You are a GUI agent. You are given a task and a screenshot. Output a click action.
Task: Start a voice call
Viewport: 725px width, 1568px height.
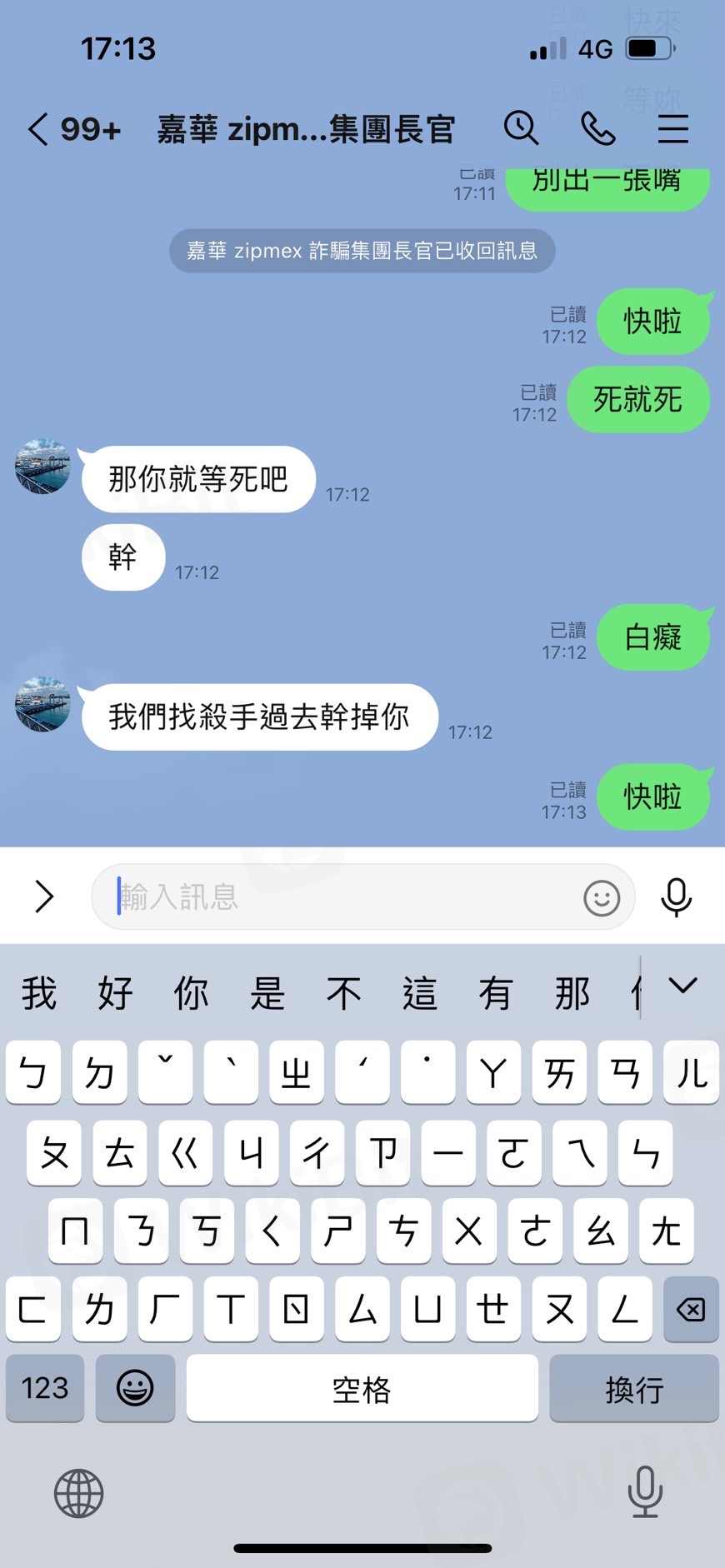[597, 129]
